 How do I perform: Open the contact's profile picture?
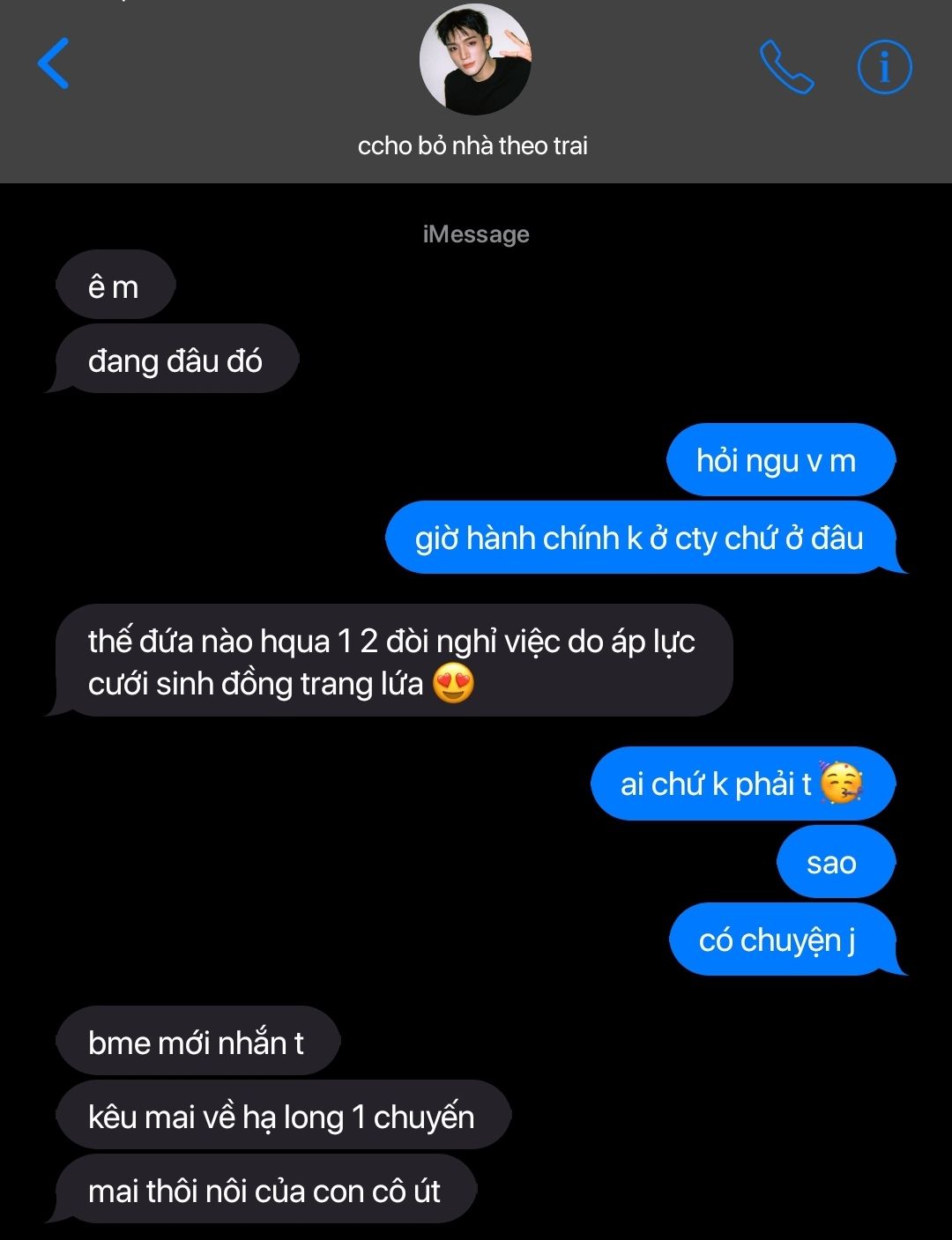point(475,60)
